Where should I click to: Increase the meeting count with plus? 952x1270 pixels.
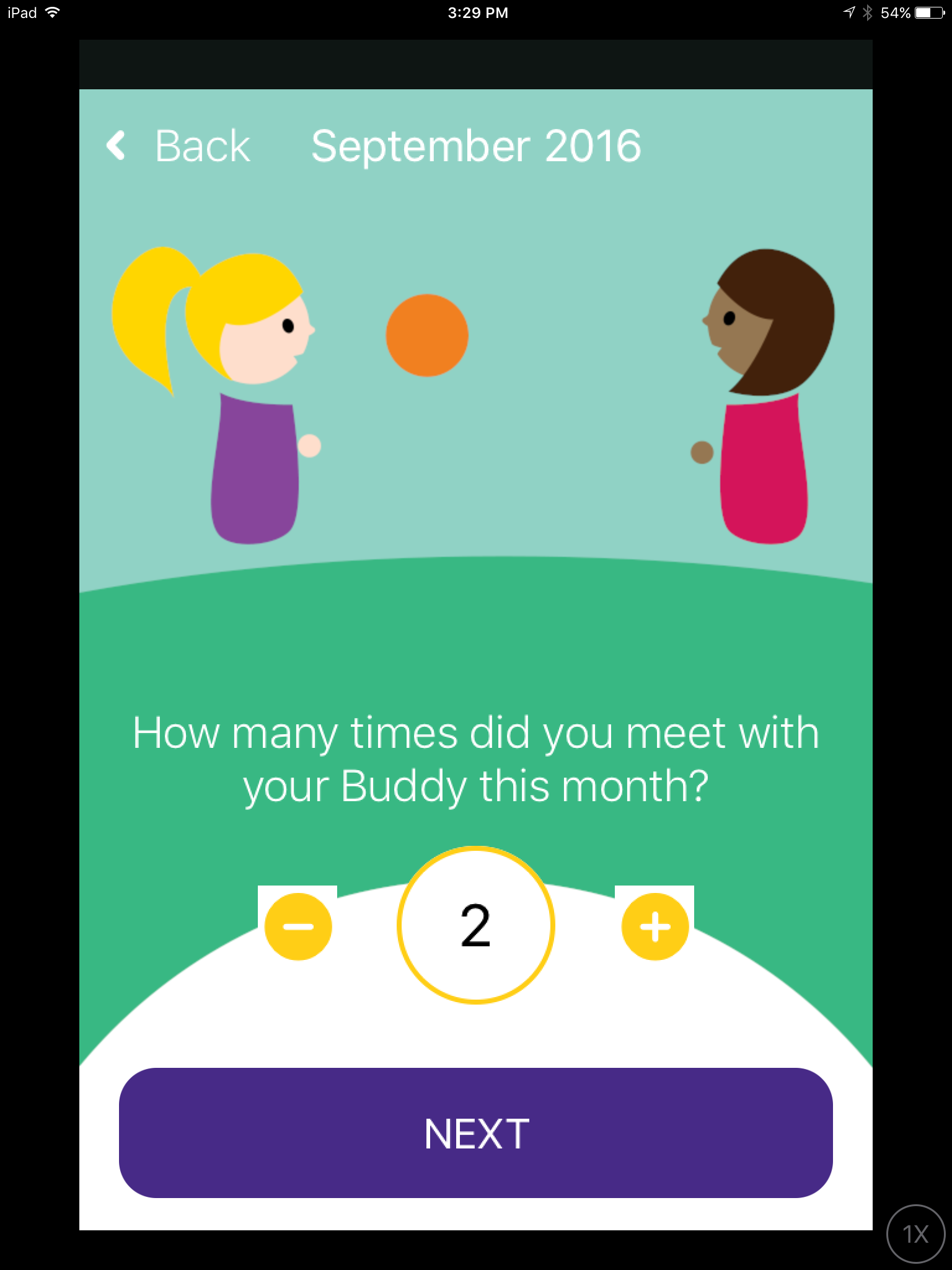click(x=655, y=926)
